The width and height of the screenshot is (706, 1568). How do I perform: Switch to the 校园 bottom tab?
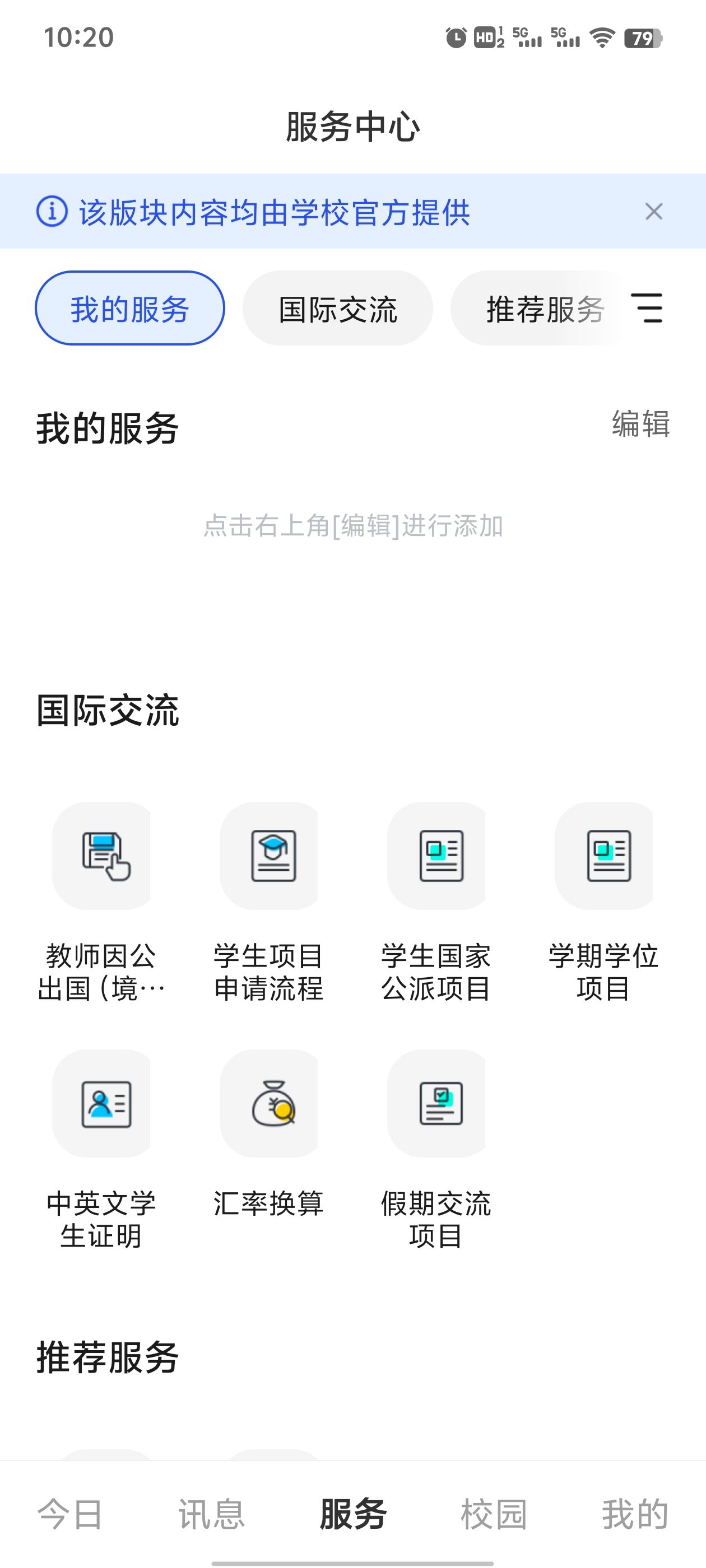point(494,1514)
